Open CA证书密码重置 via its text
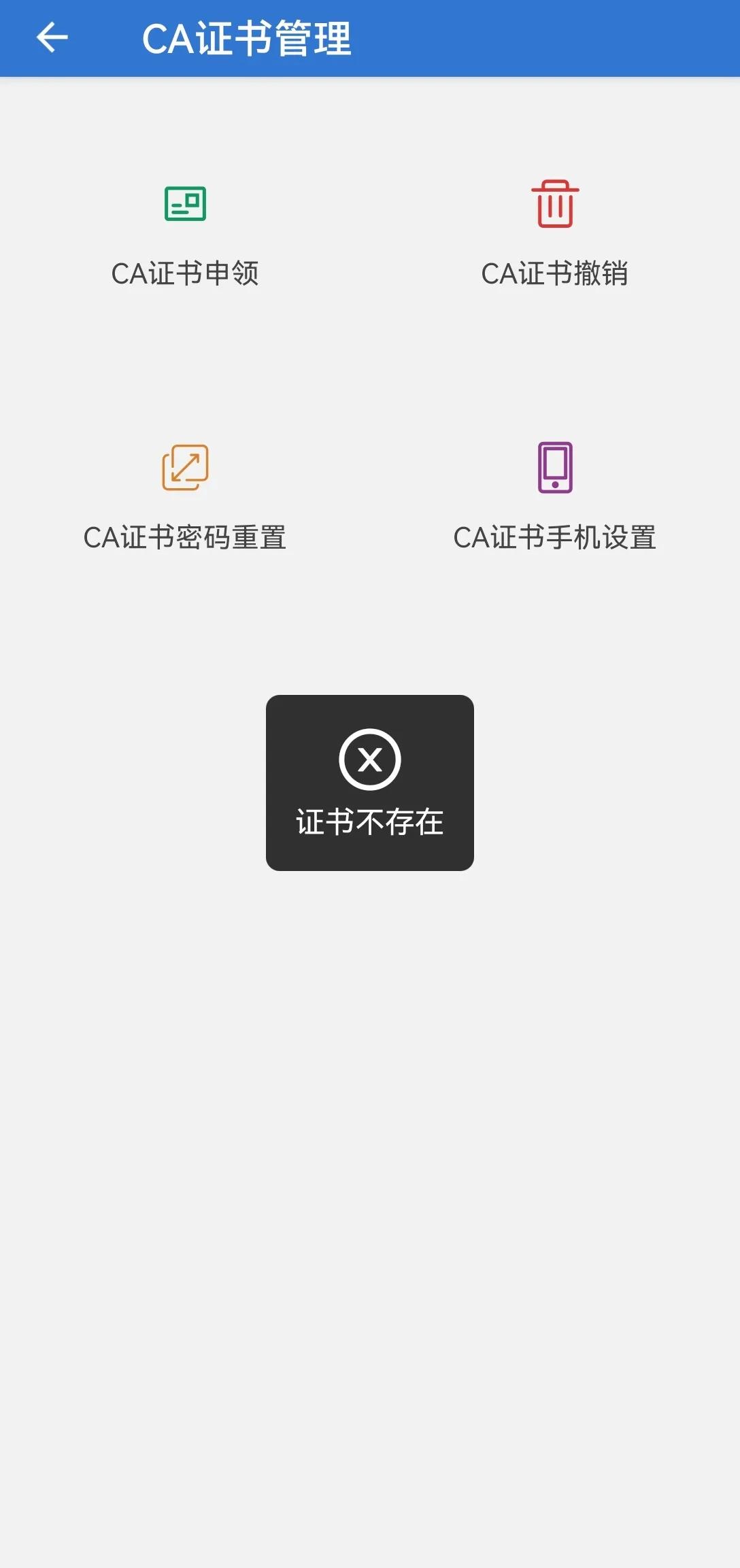The height and width of the screenshot is (1568, 740). click(x=186, y=536)
